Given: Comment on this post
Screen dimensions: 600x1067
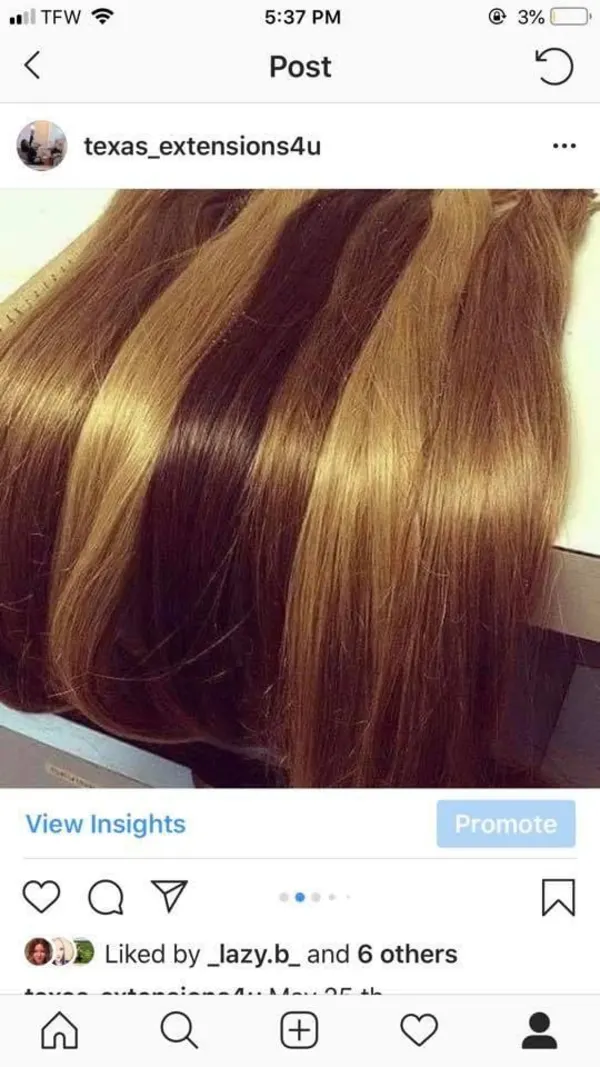Looking at the screenshot, I should pos(105,898).
